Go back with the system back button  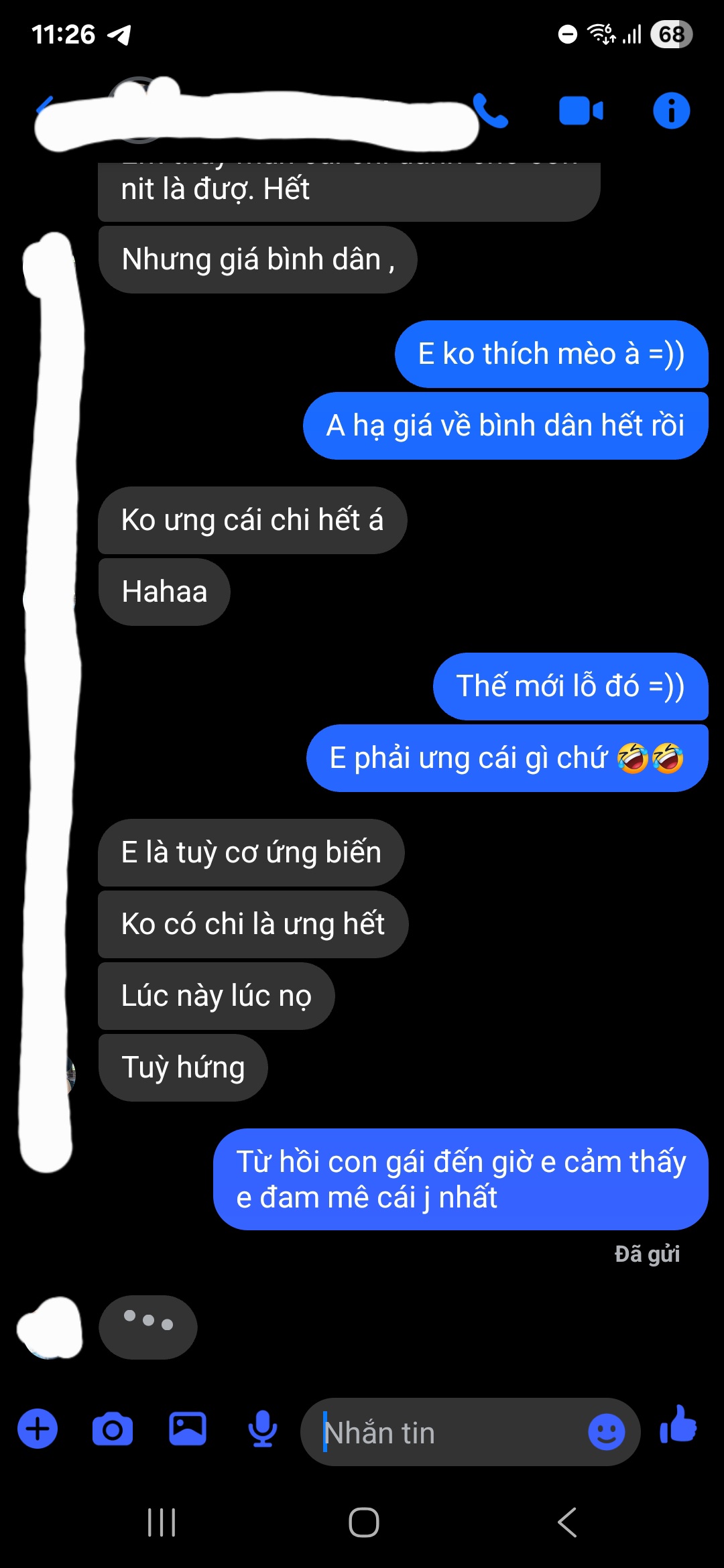pos(567,1522)
